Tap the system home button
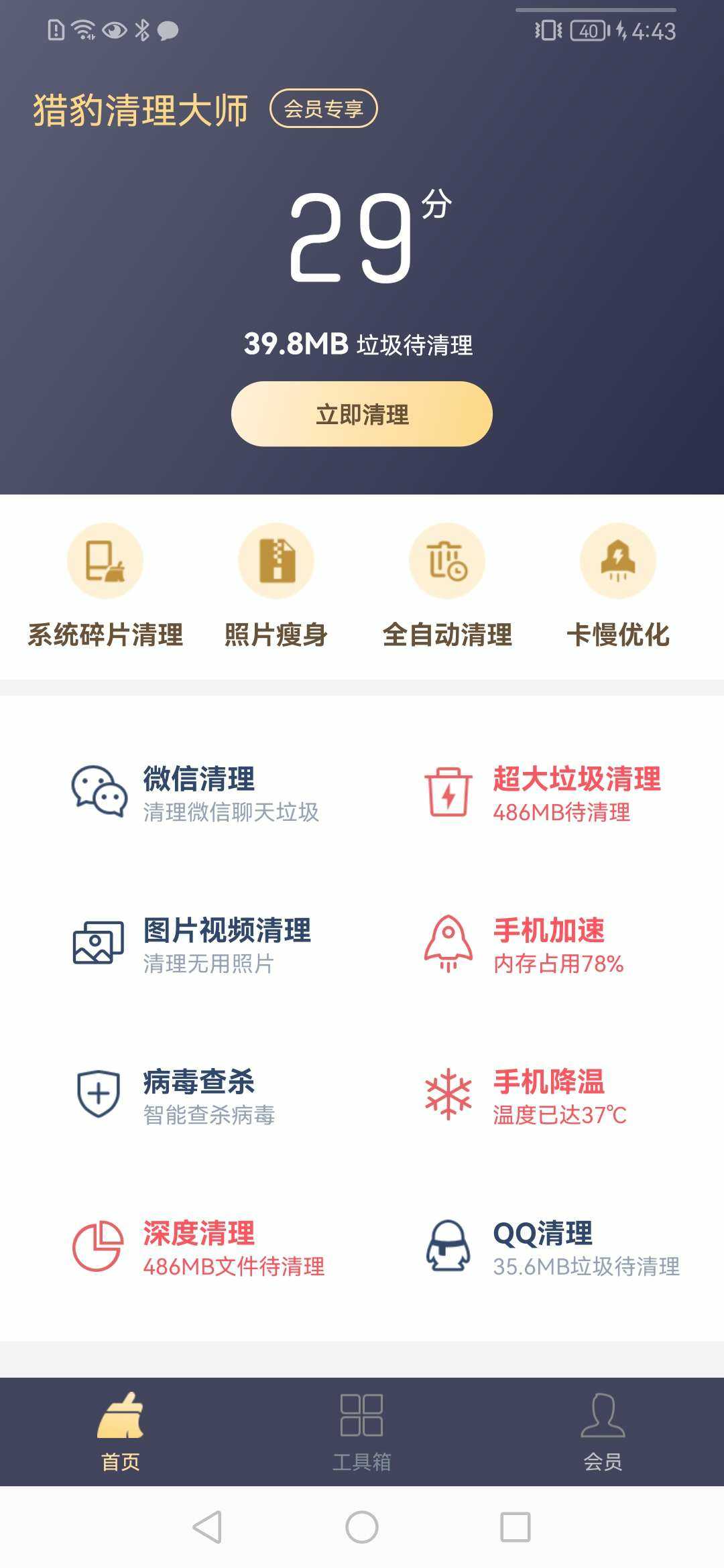 point(362,1527)
